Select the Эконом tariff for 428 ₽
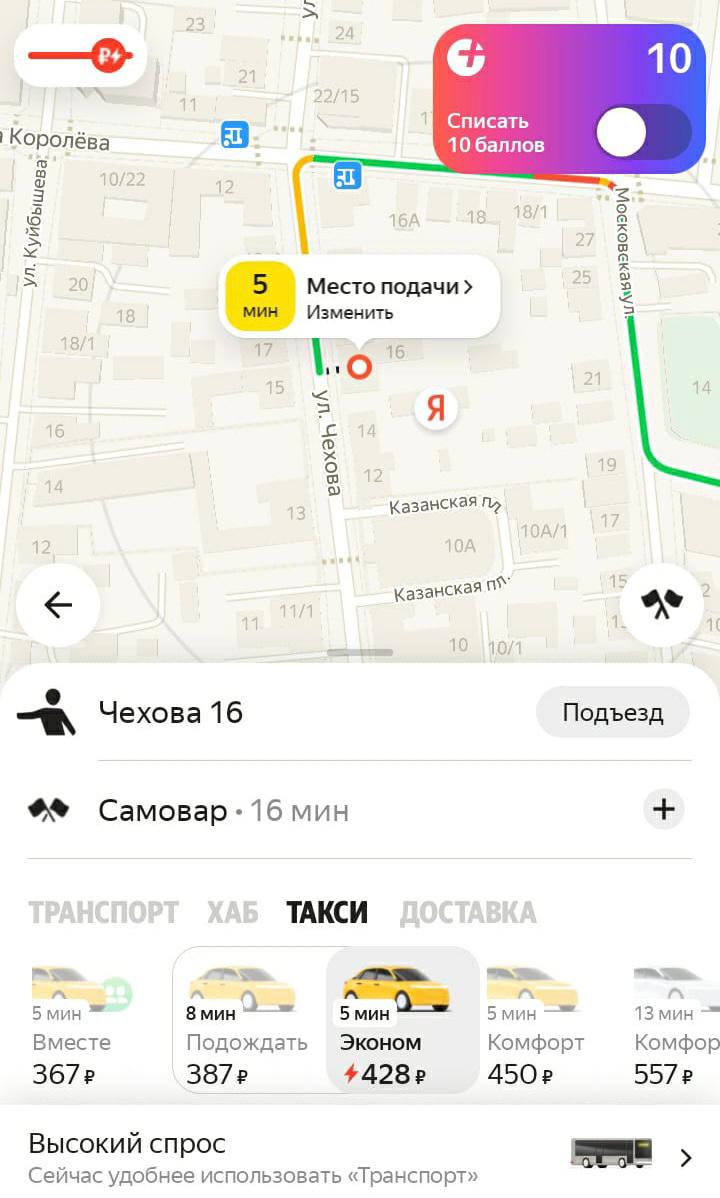The image size is (720, 1198). point(402,1025)
